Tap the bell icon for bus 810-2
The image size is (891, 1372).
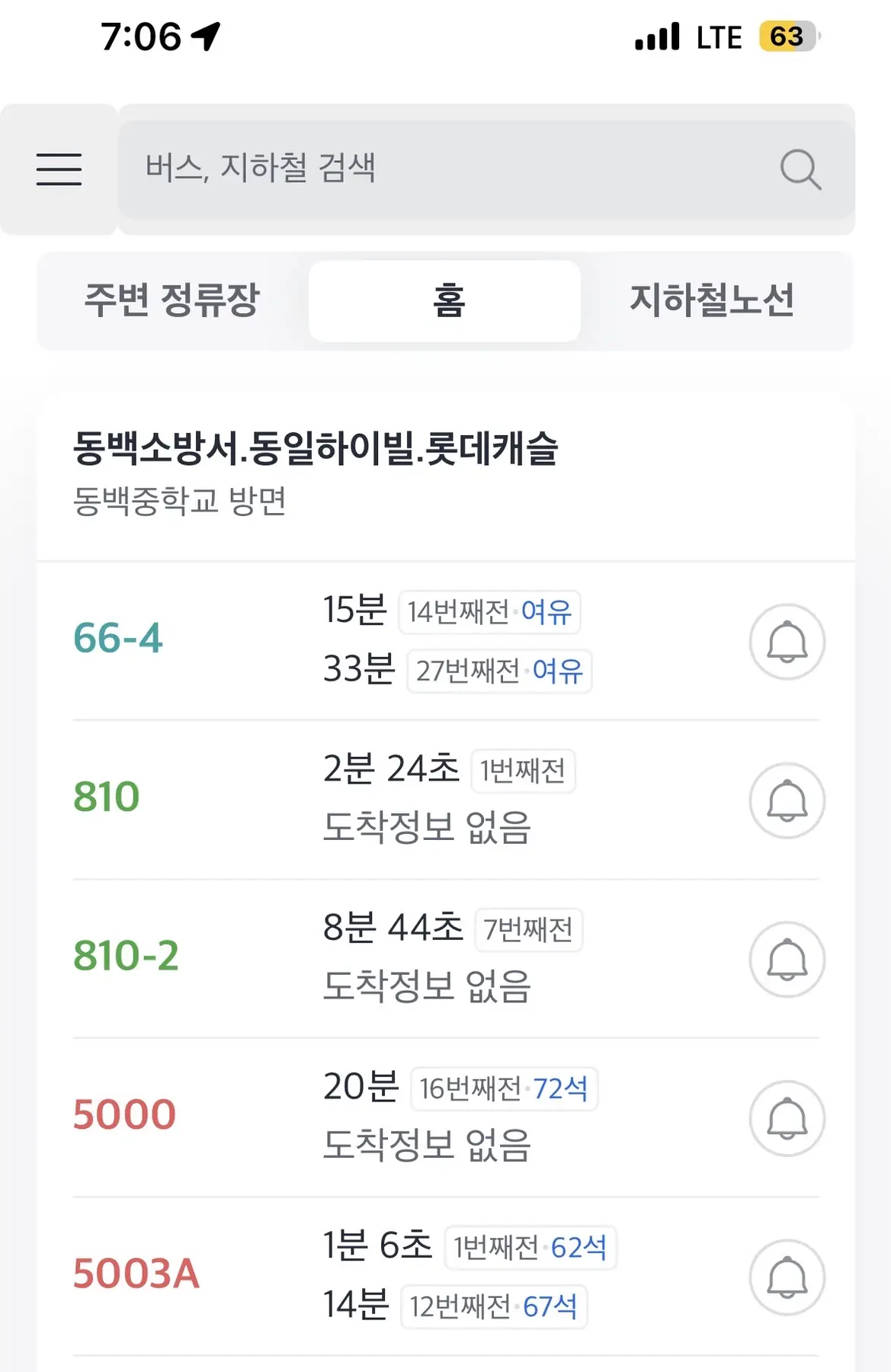click(x=787, y=959)
